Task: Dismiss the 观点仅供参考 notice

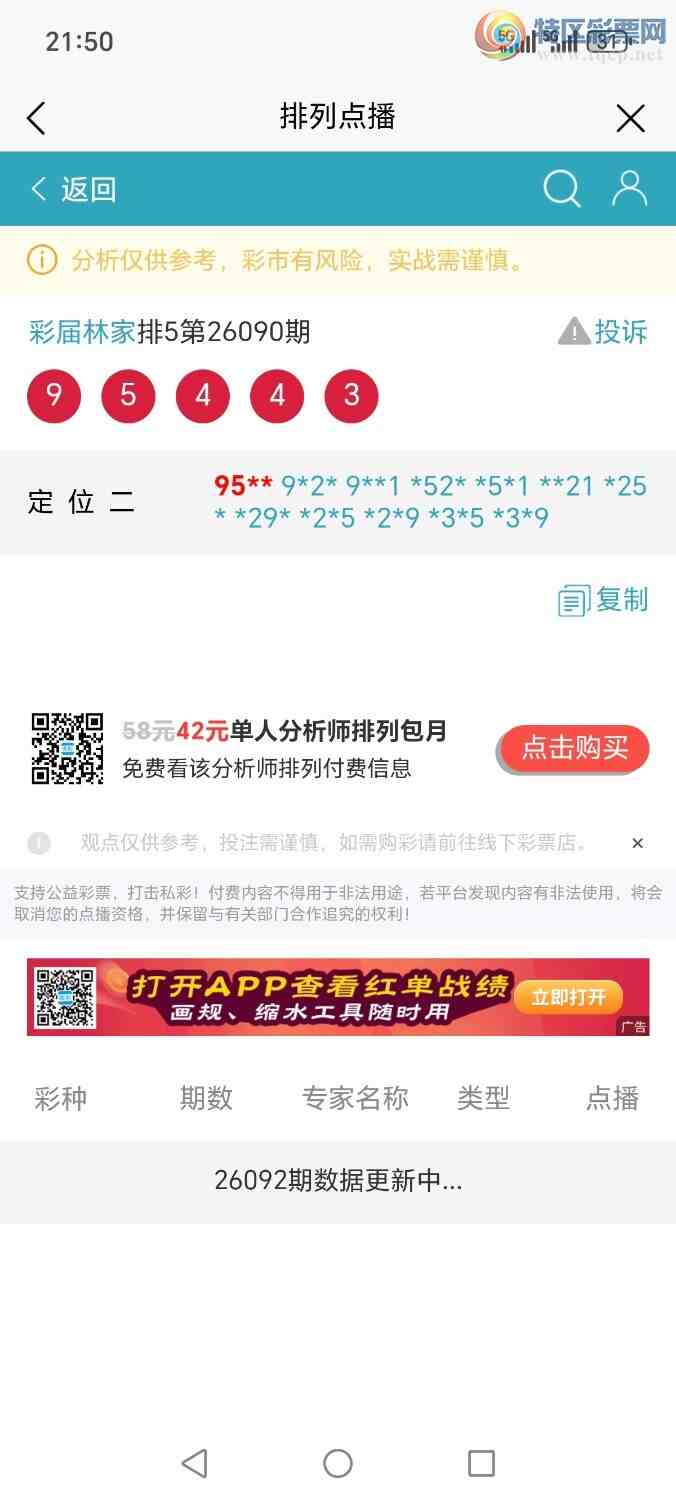Action: point(637,843)
